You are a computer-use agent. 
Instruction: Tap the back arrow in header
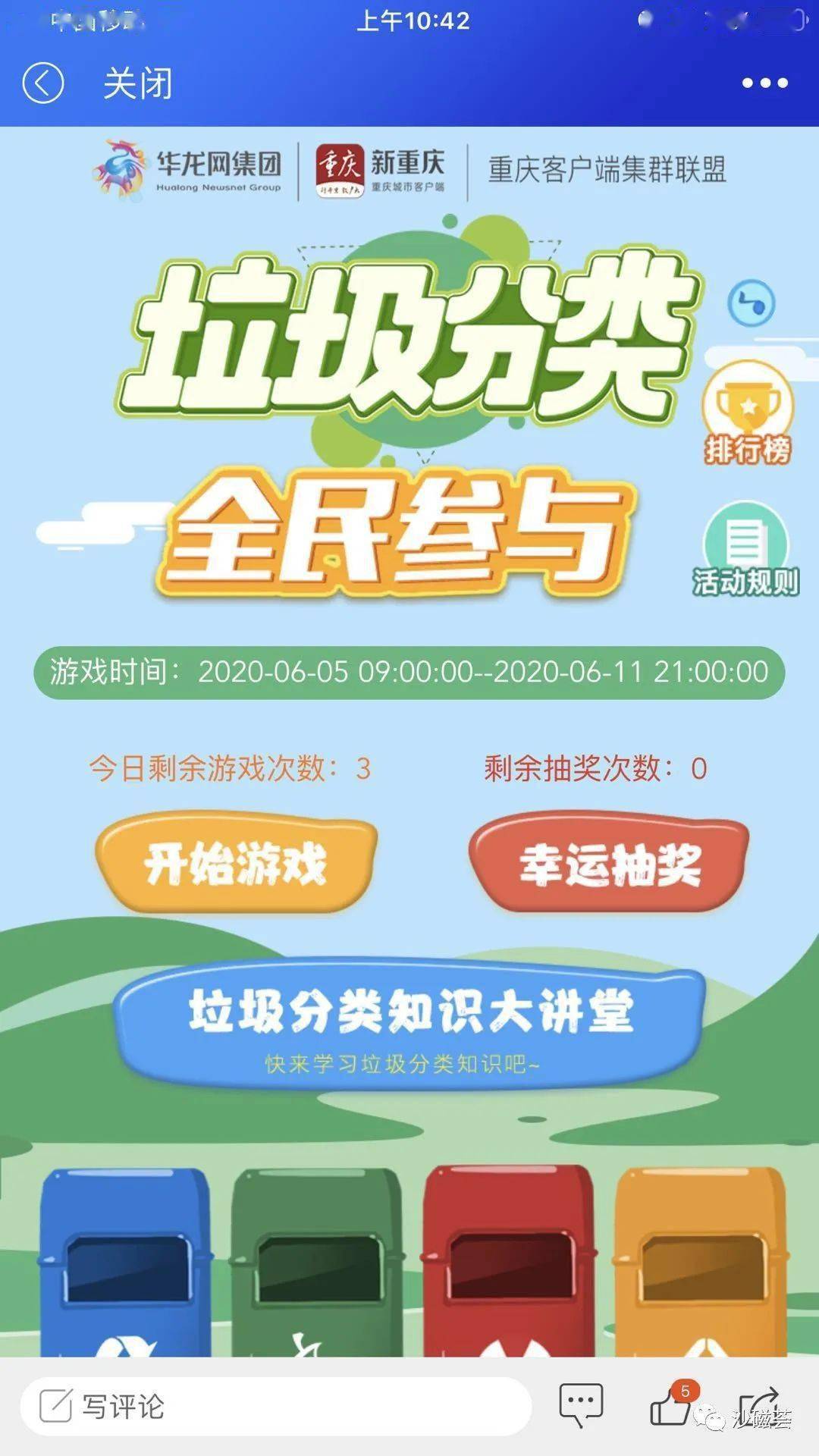pos(43,83)
